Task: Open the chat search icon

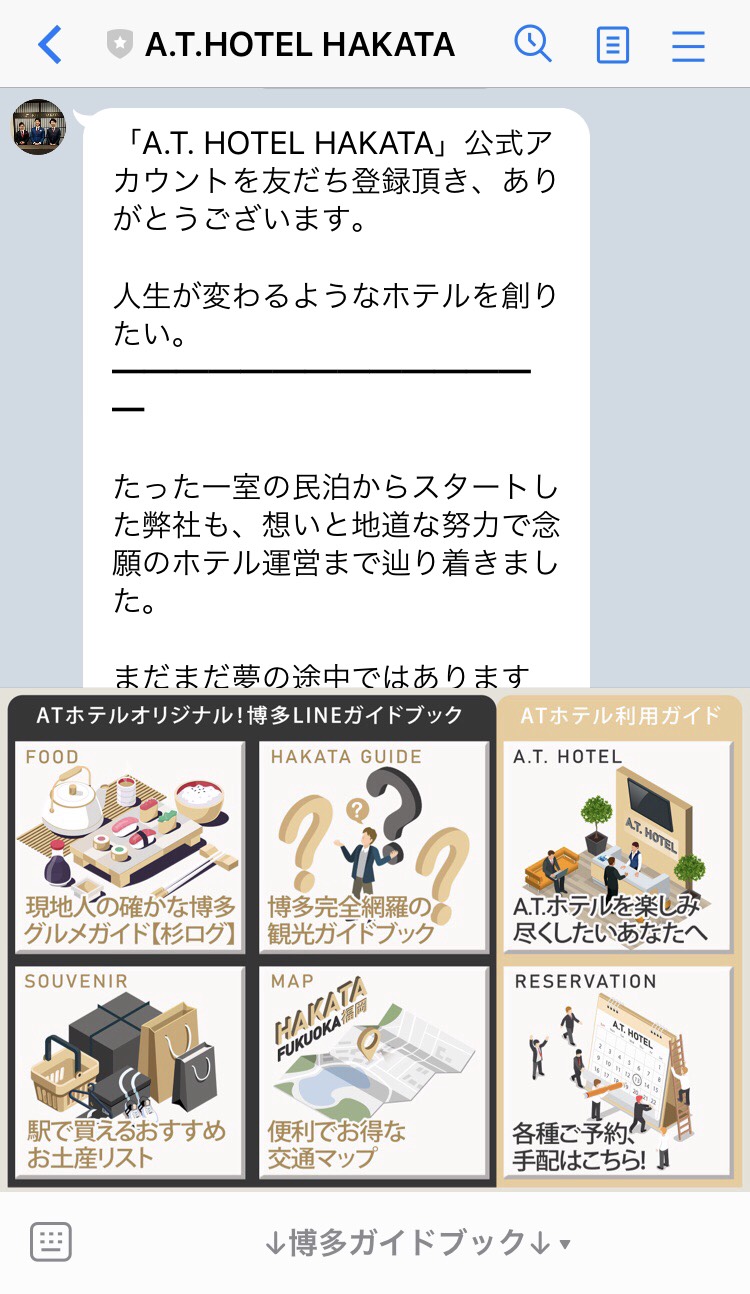Action: click(533, 44)
